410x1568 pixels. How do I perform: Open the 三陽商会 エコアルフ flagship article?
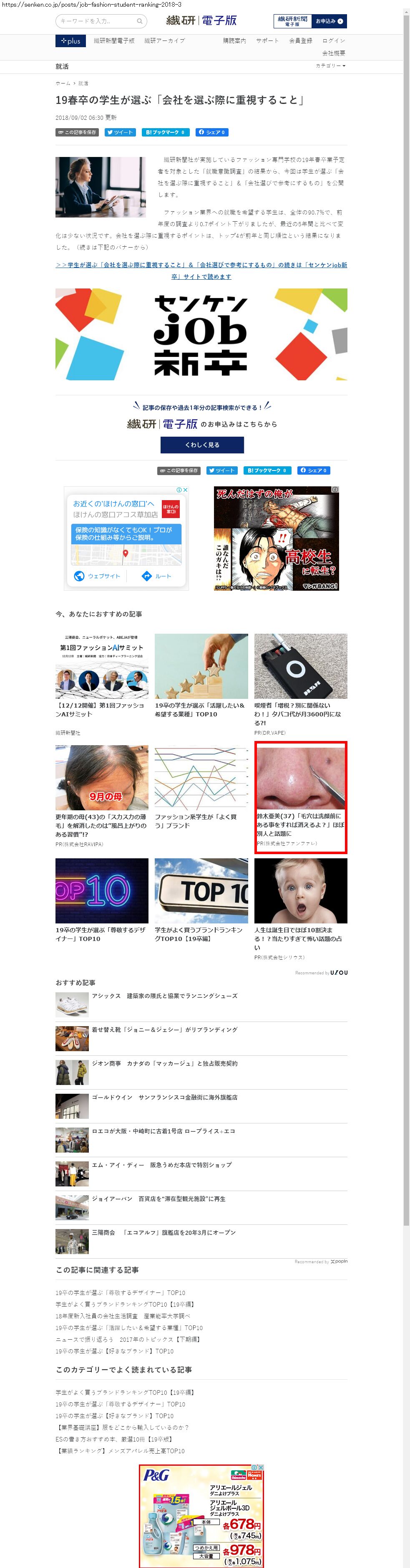(163, 1233)
